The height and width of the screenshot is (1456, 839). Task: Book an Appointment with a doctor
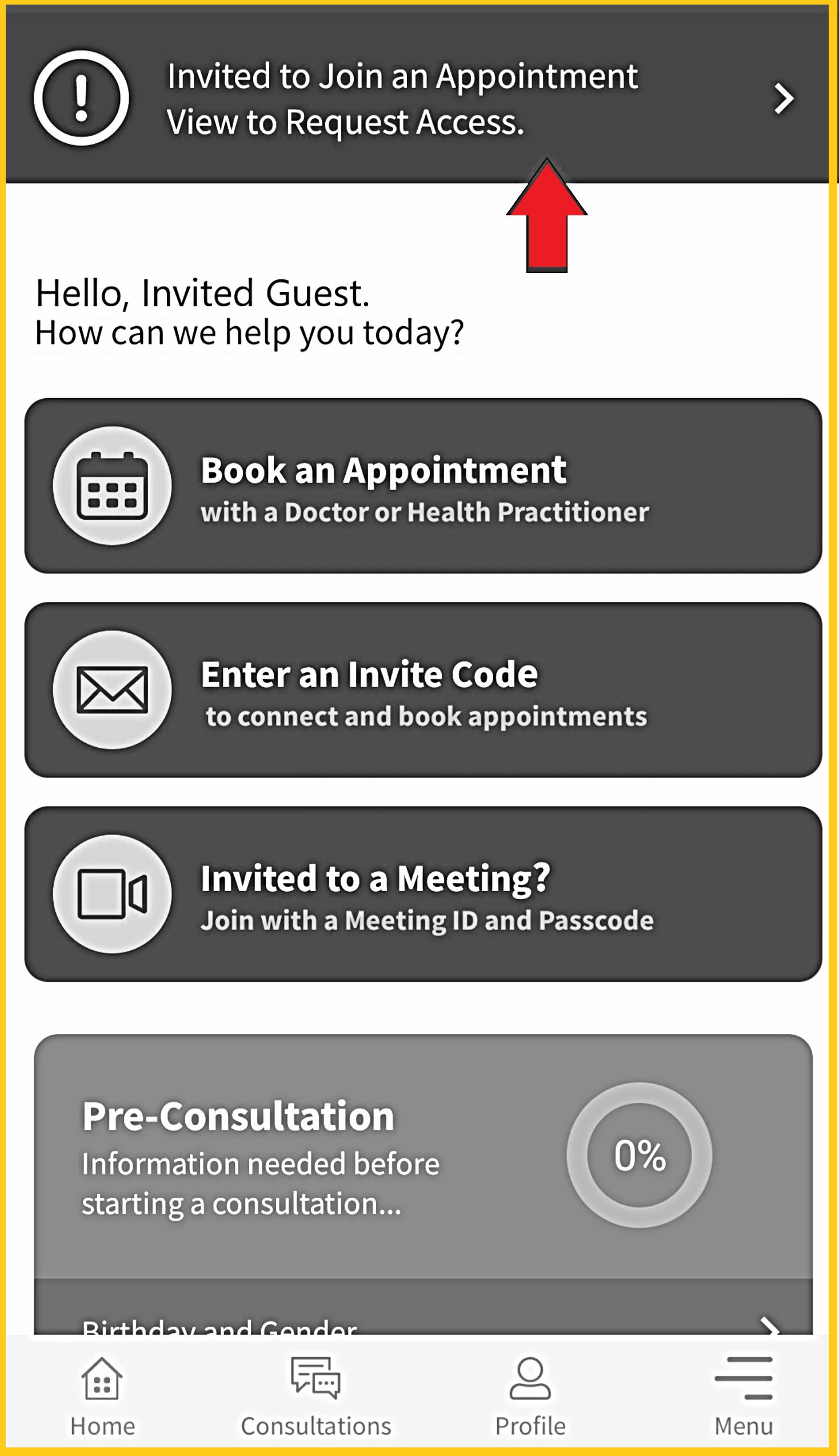click(423, 486)
